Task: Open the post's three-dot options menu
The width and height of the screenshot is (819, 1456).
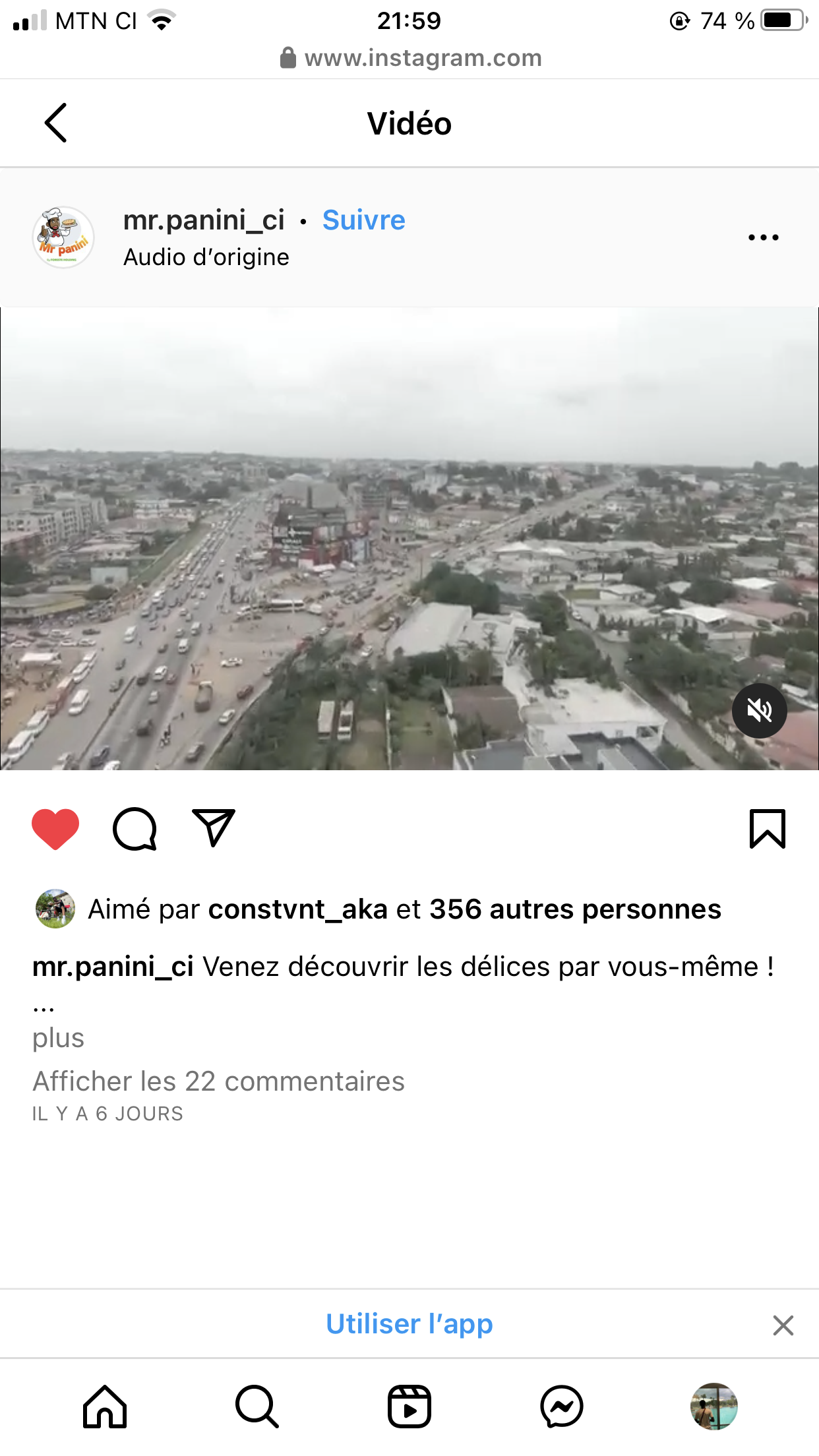Action: coord(763,237)
